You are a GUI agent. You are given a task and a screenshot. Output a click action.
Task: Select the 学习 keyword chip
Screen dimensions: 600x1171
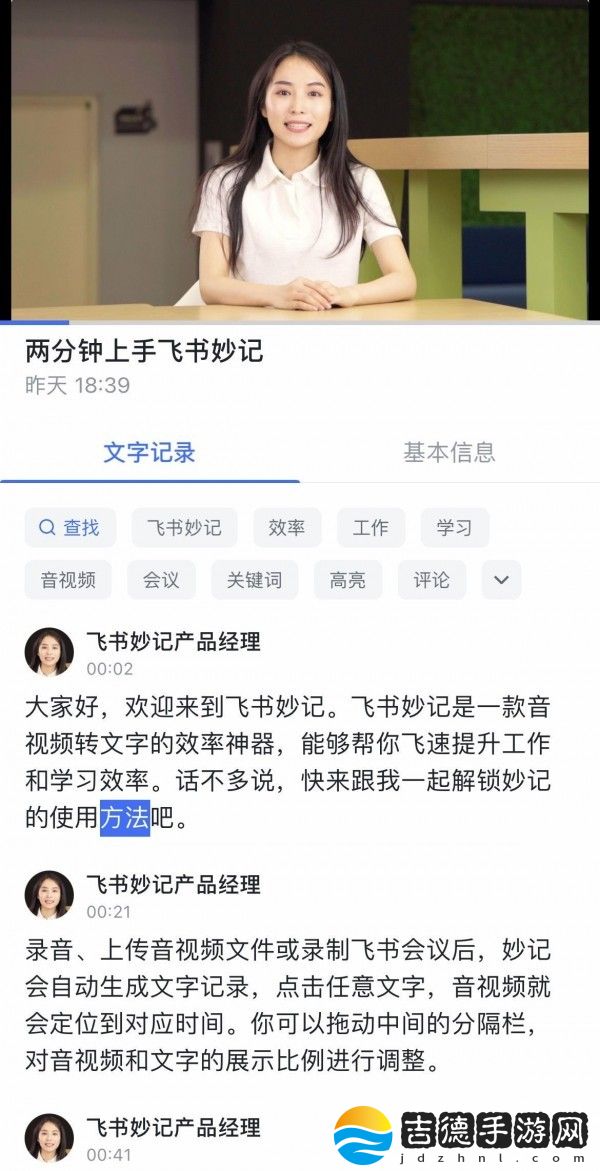click(x=454, y=528)
